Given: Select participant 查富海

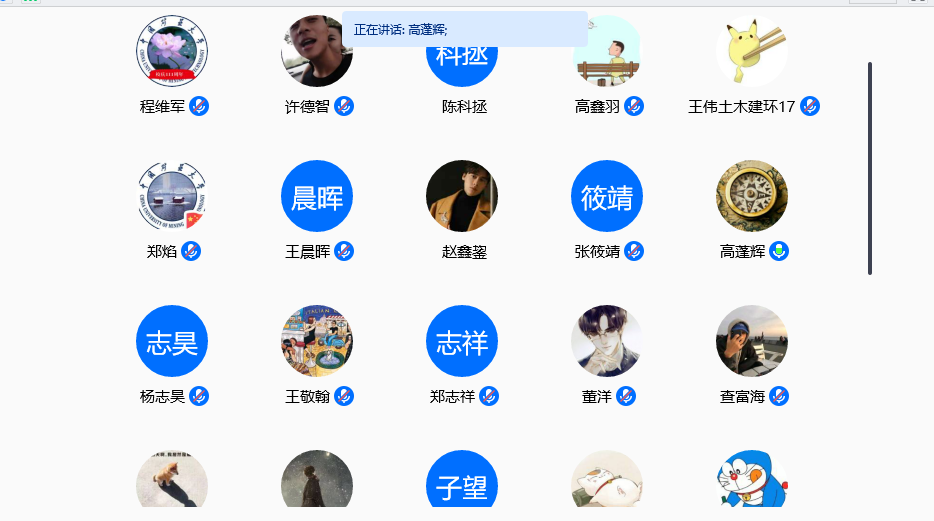Looking at the screenshot, I should [x=752, y=341].
